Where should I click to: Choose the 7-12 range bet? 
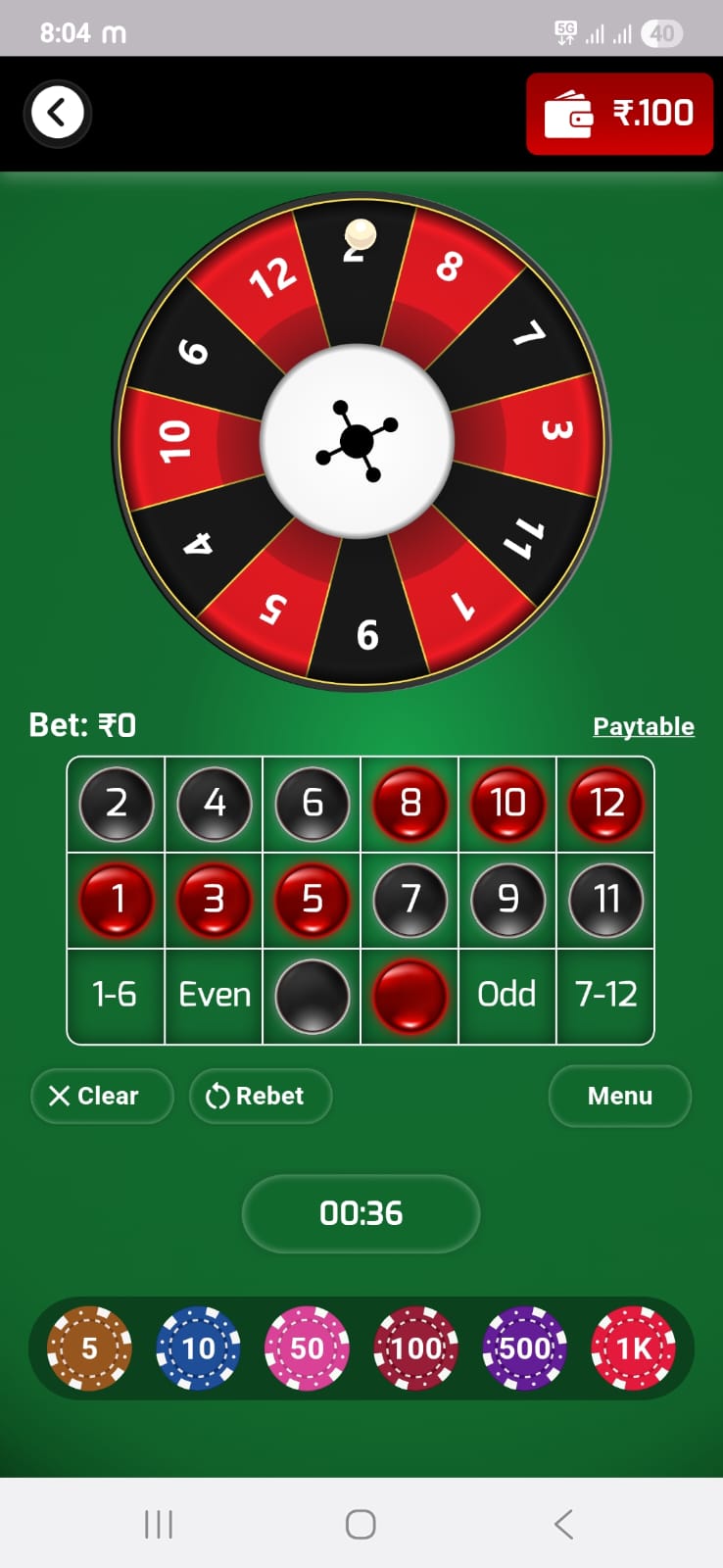coord(605,995)
